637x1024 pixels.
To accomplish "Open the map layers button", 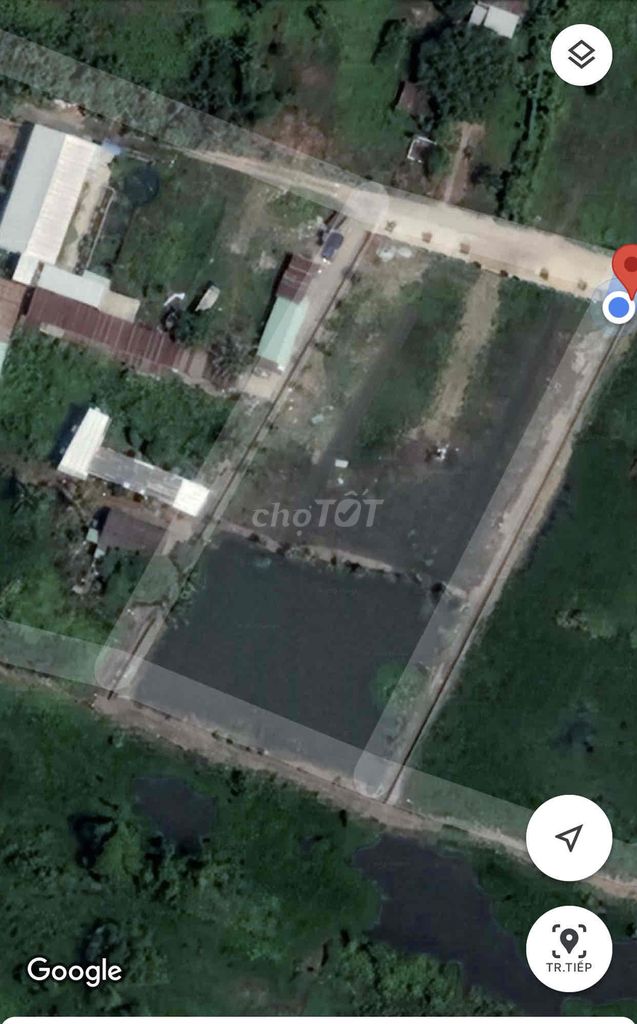I will pyautogui.click(x=581, y=55).
